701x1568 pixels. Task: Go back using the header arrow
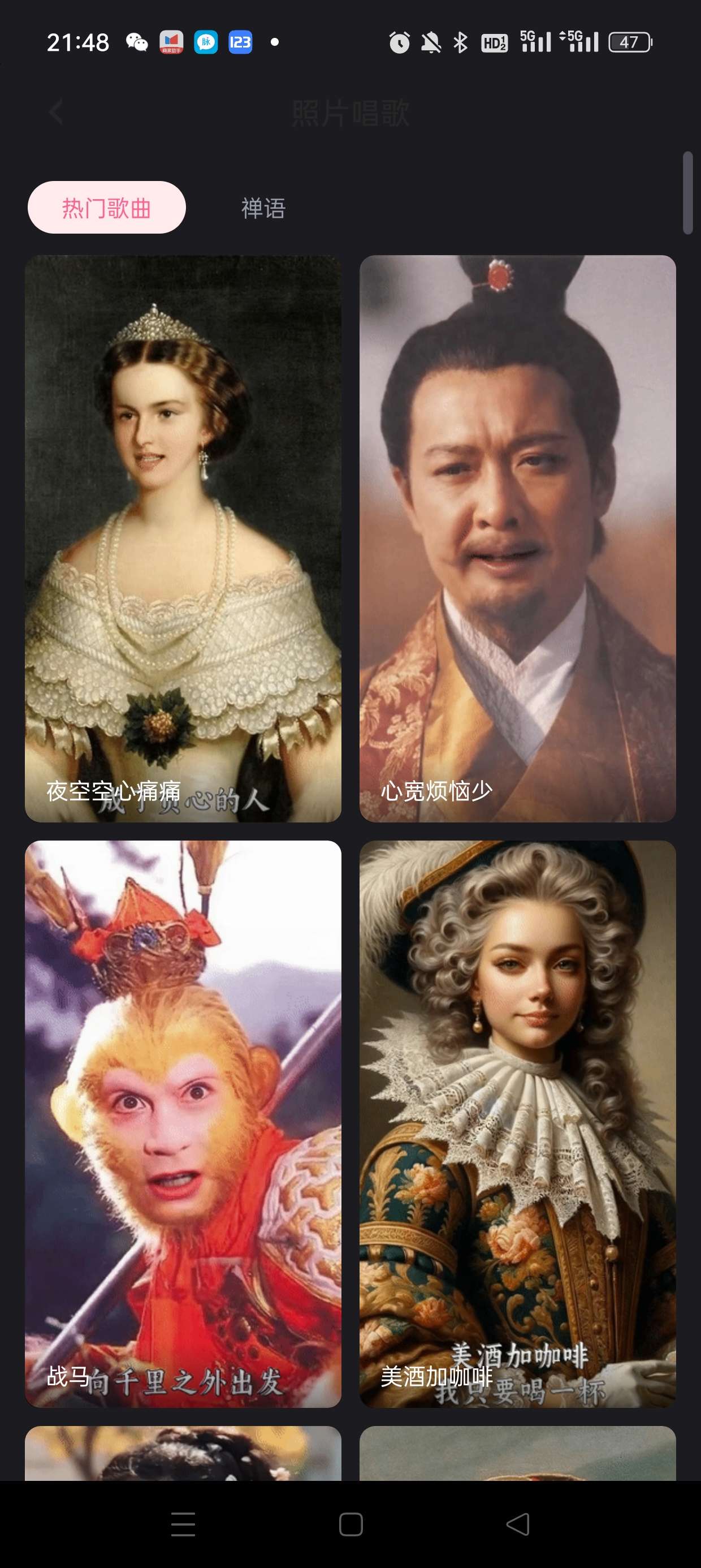[x=56, y=113]
